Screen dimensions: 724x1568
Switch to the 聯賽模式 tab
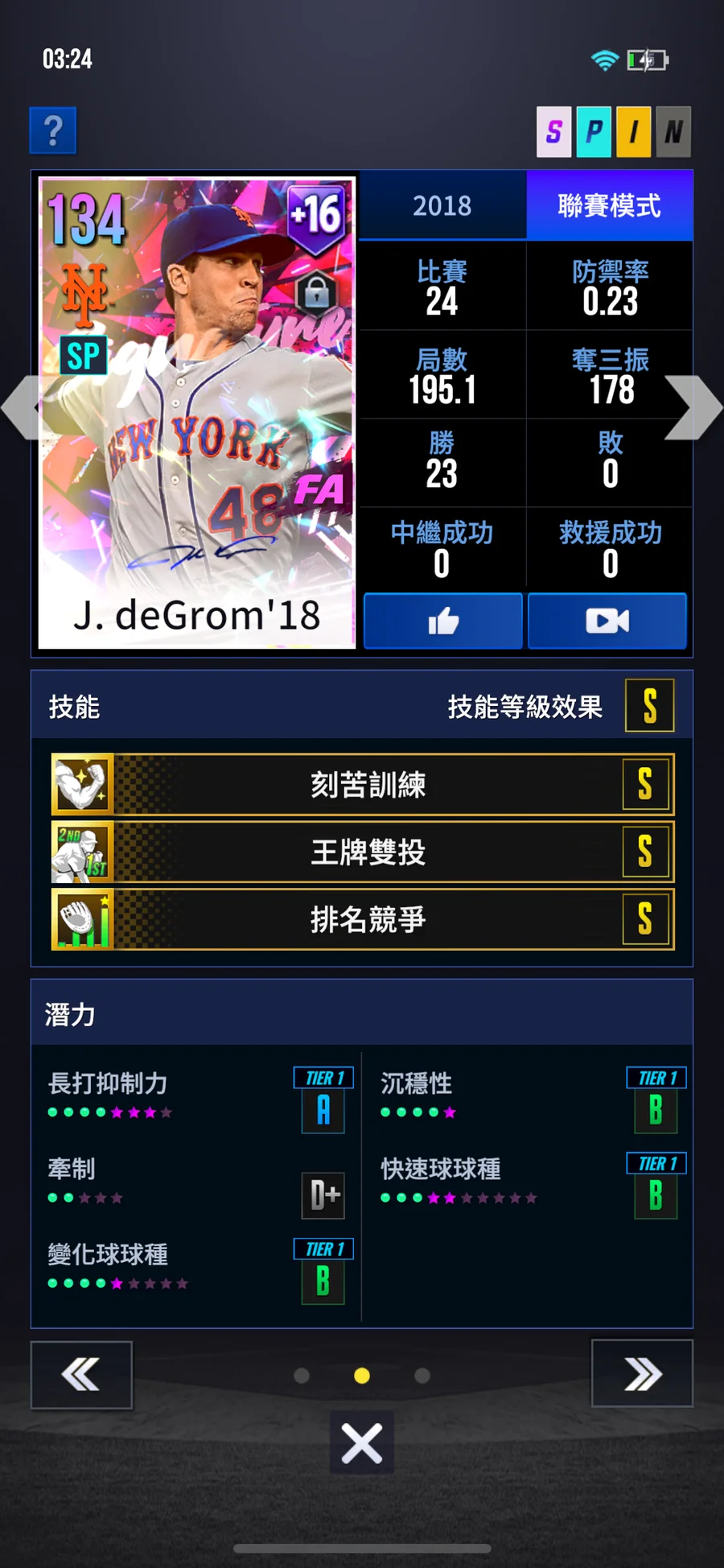tap(609, 205)
